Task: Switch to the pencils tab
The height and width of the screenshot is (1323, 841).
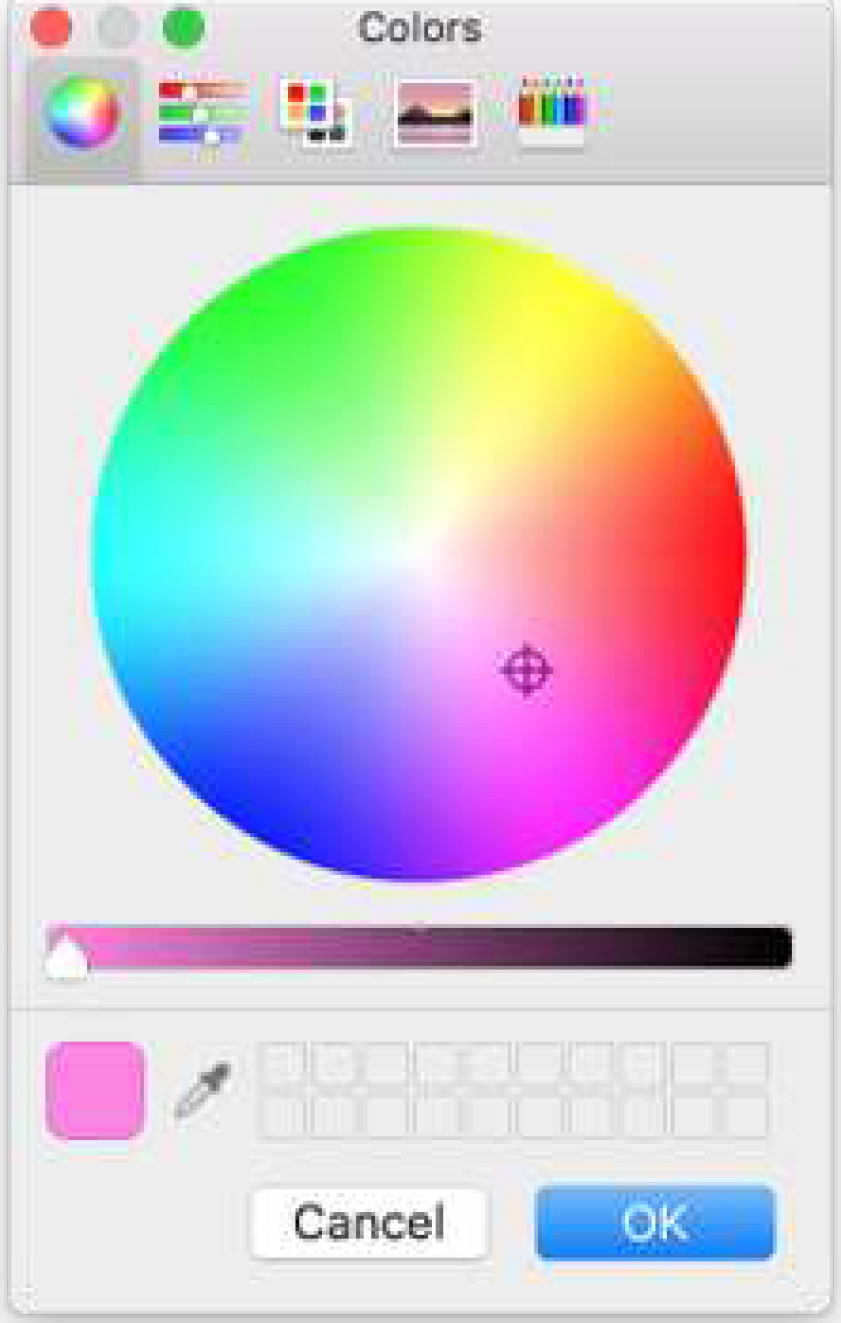Action: pyautogui.click(x=551, y=110)
